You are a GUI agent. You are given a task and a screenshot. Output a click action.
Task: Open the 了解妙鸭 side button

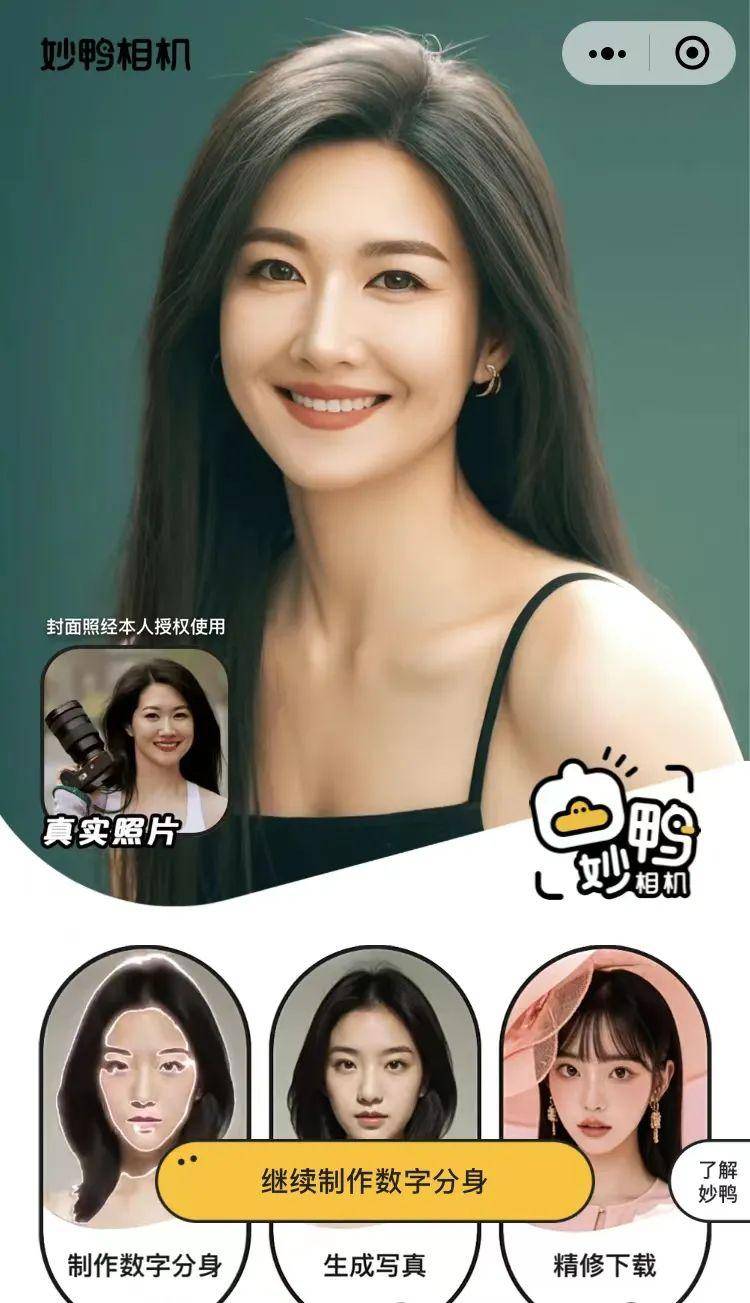click(717, 1181)
